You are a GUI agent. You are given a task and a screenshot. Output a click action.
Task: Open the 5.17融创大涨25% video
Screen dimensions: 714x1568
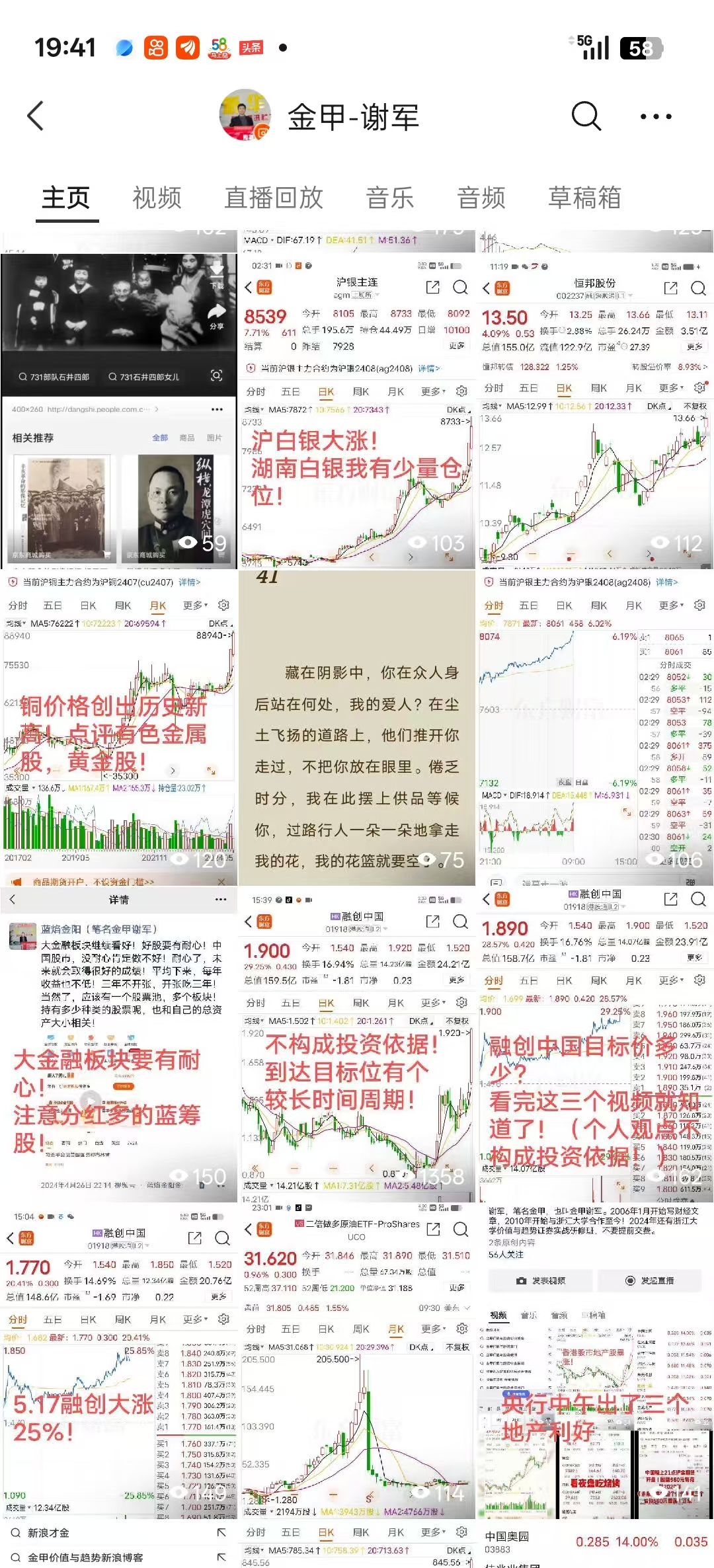(119, 1362)
